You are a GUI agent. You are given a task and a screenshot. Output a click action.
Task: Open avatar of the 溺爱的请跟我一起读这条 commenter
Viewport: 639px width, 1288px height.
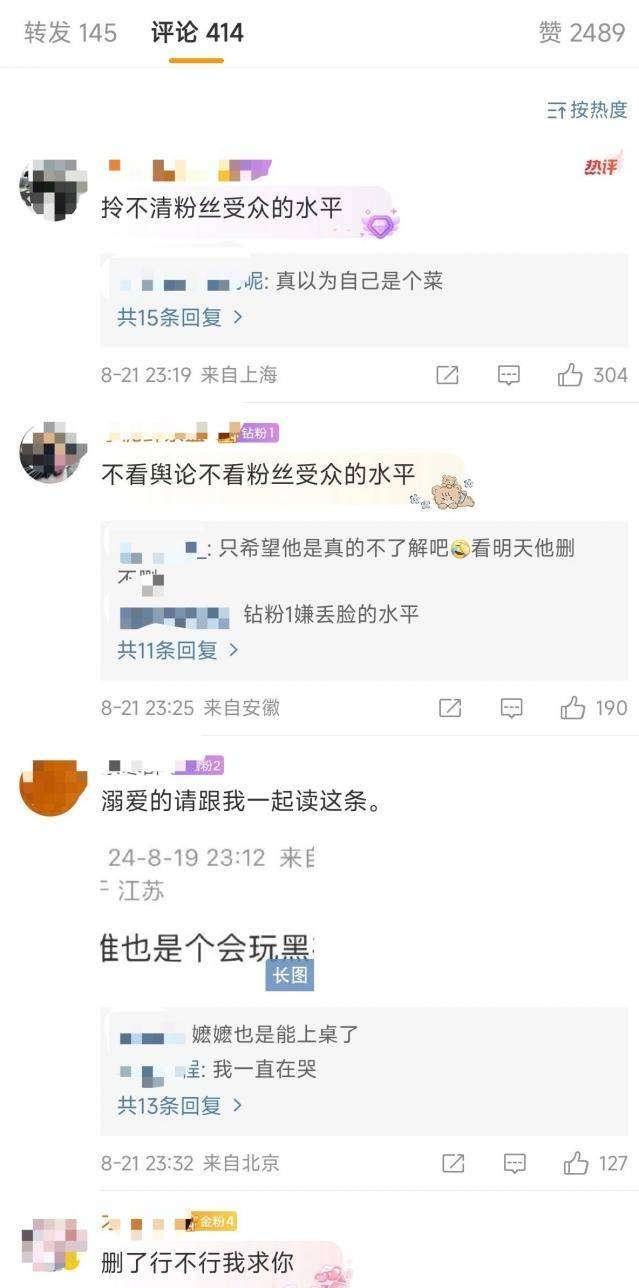tap(54, 786)
